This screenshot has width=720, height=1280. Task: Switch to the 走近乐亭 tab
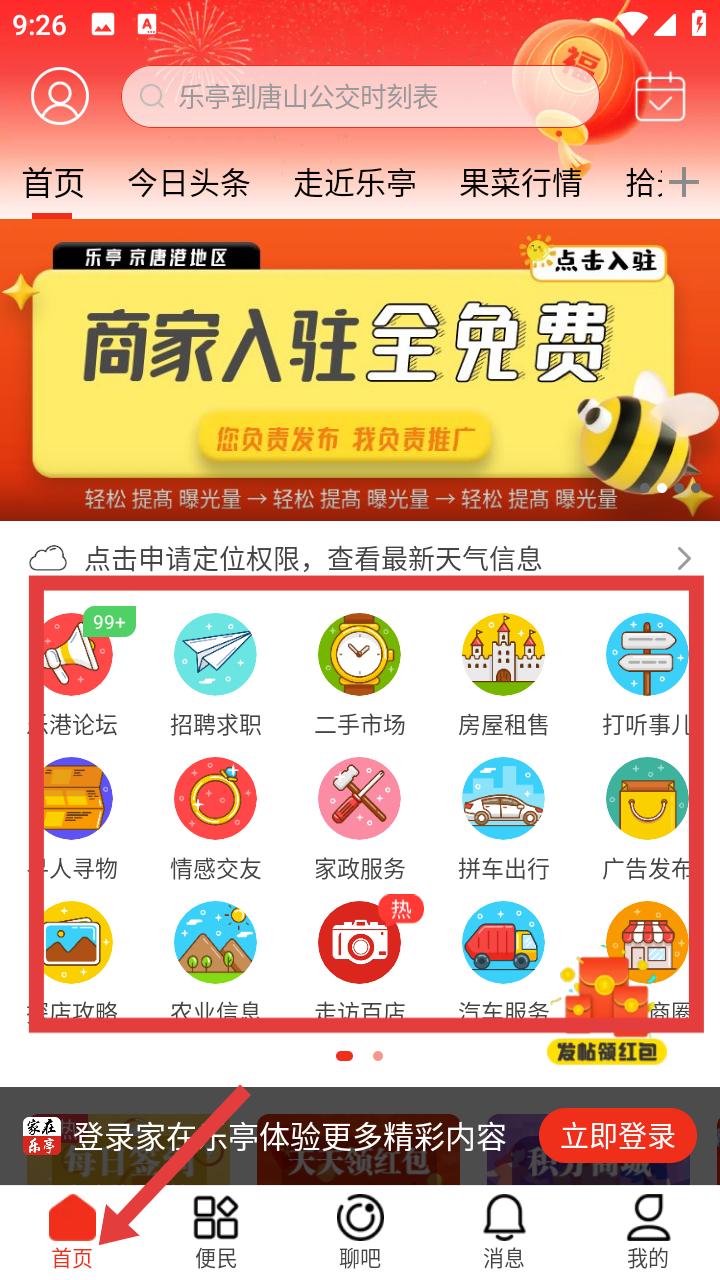coord(354,183)
